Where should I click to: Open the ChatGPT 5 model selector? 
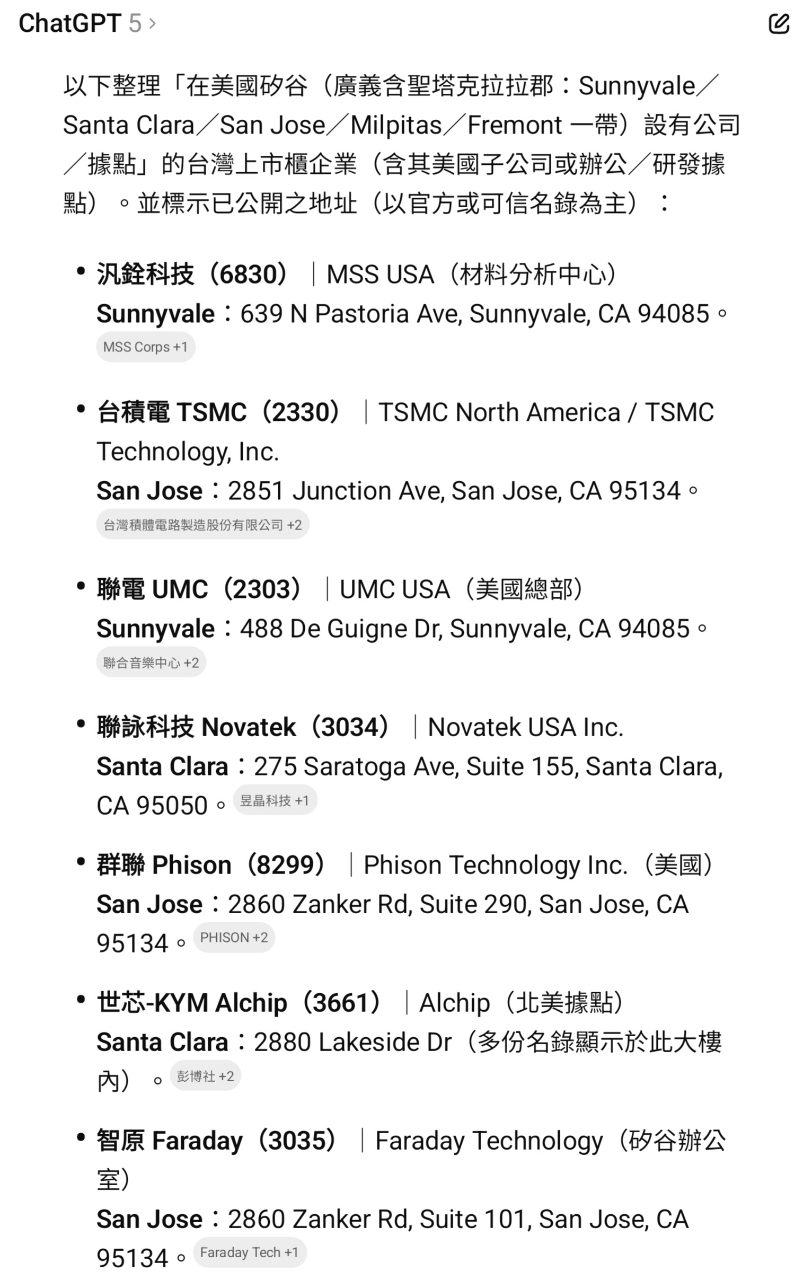(x=88, y=24)
